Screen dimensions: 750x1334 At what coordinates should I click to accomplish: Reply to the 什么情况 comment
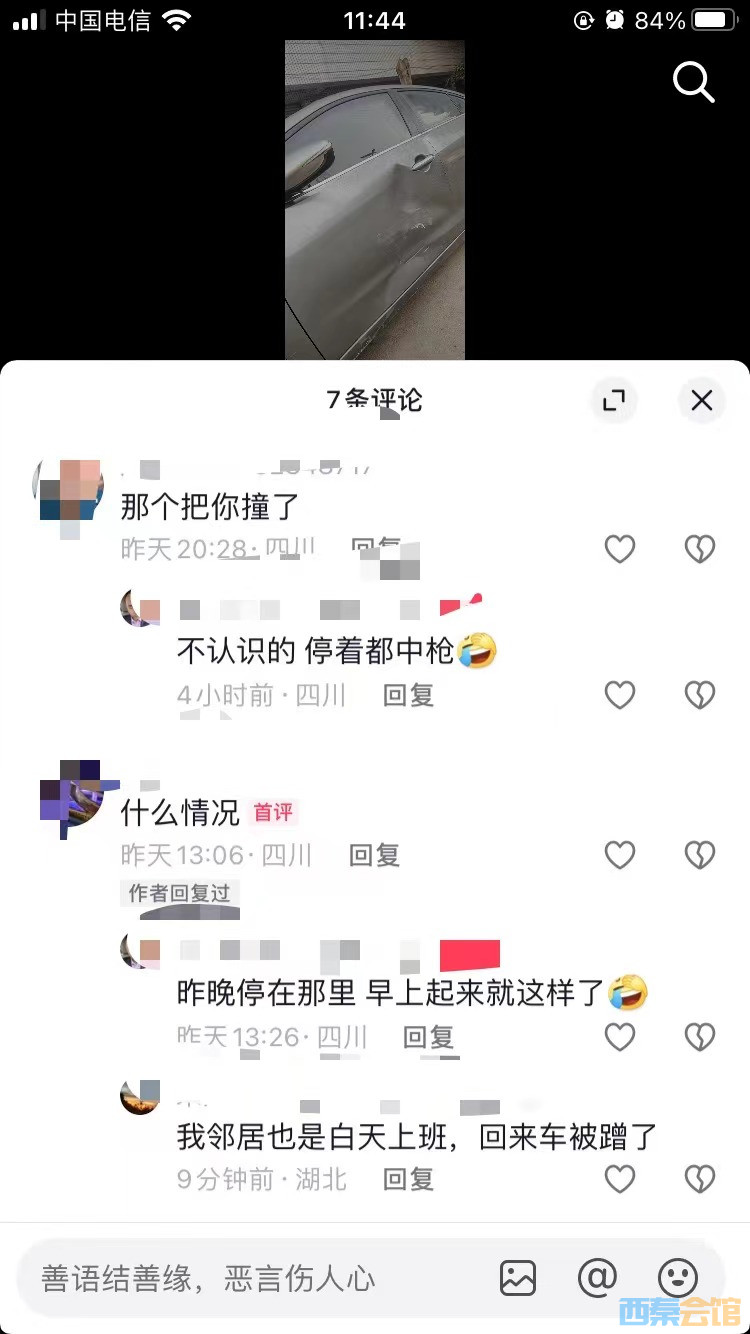[374, 855]
